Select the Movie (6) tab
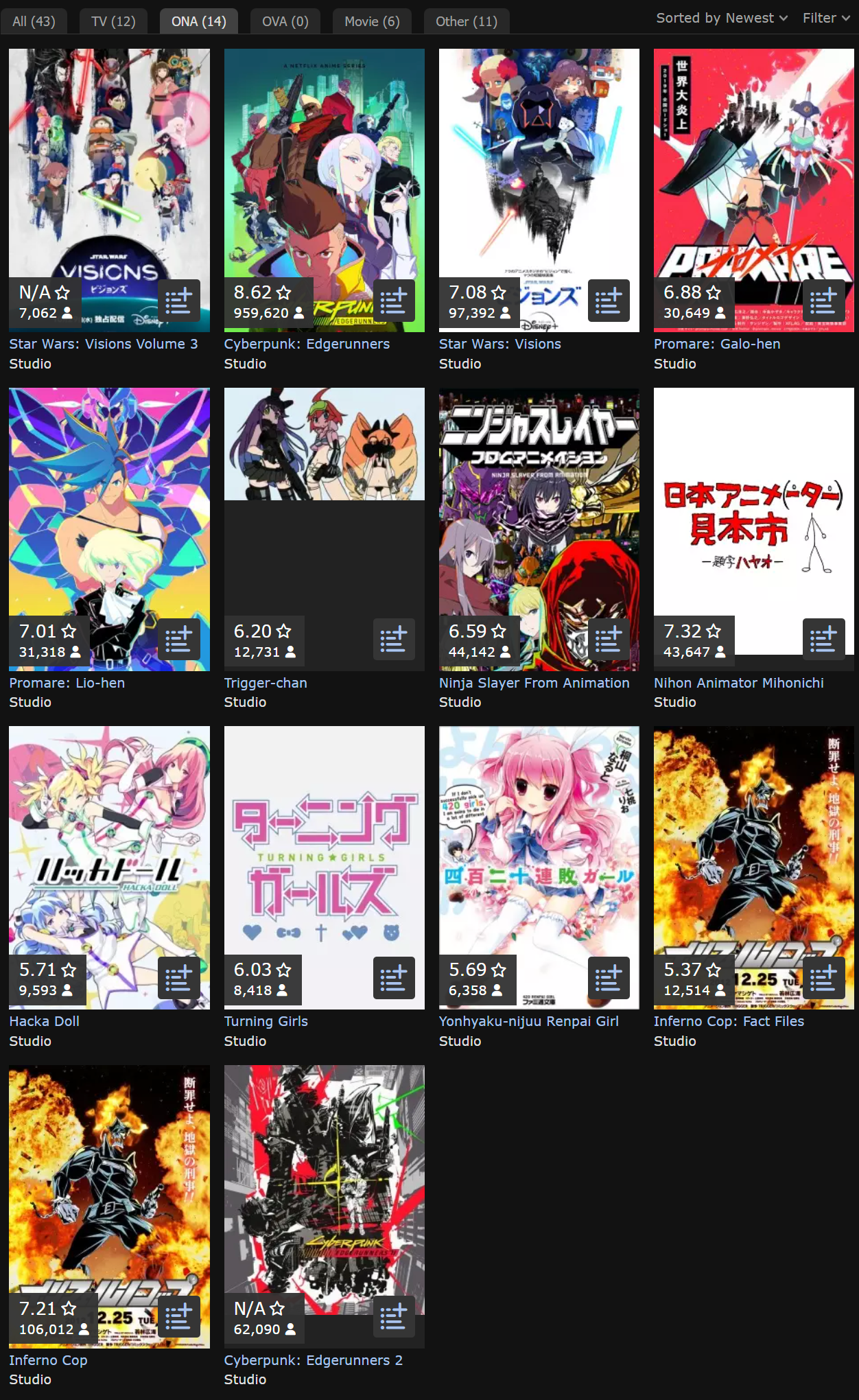Screen dimensions: 859x1400 click(x=372, y=21)
